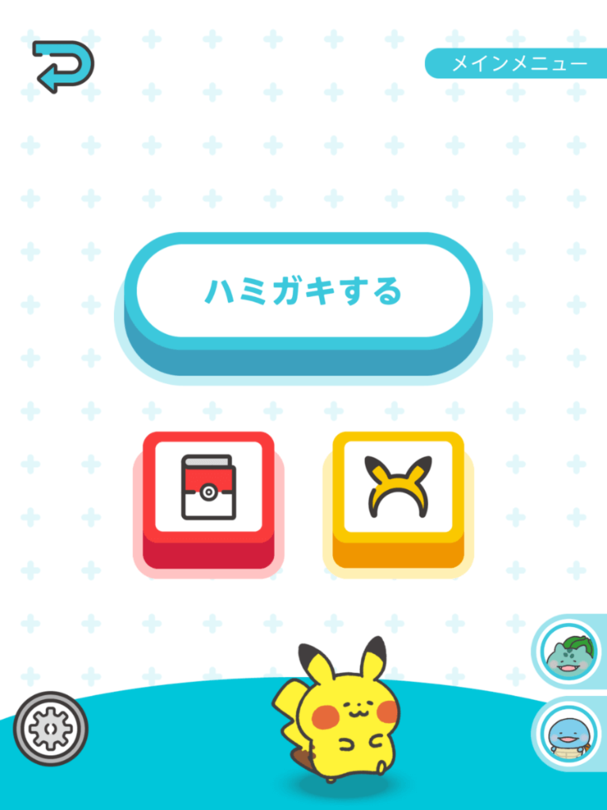Go back with the return arrow
The image size is (607, 810).
pos(63,66)
